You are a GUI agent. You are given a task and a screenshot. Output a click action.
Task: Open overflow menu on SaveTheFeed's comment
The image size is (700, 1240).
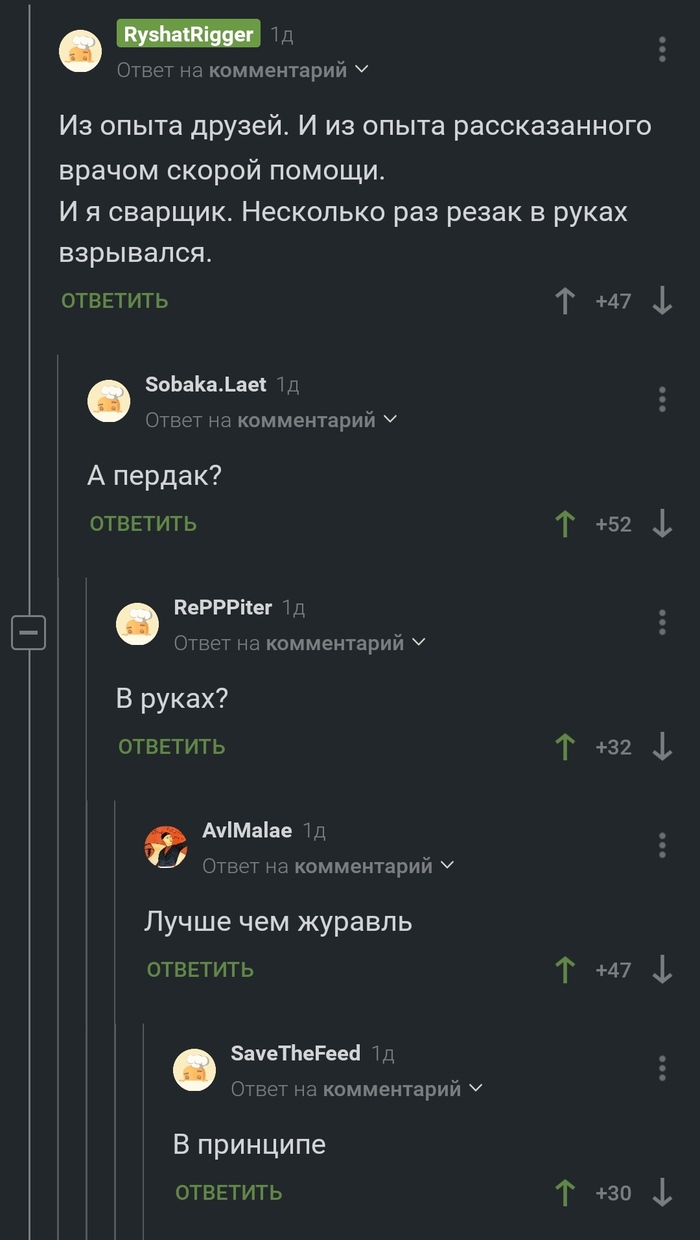click(x=662, y=1068)
